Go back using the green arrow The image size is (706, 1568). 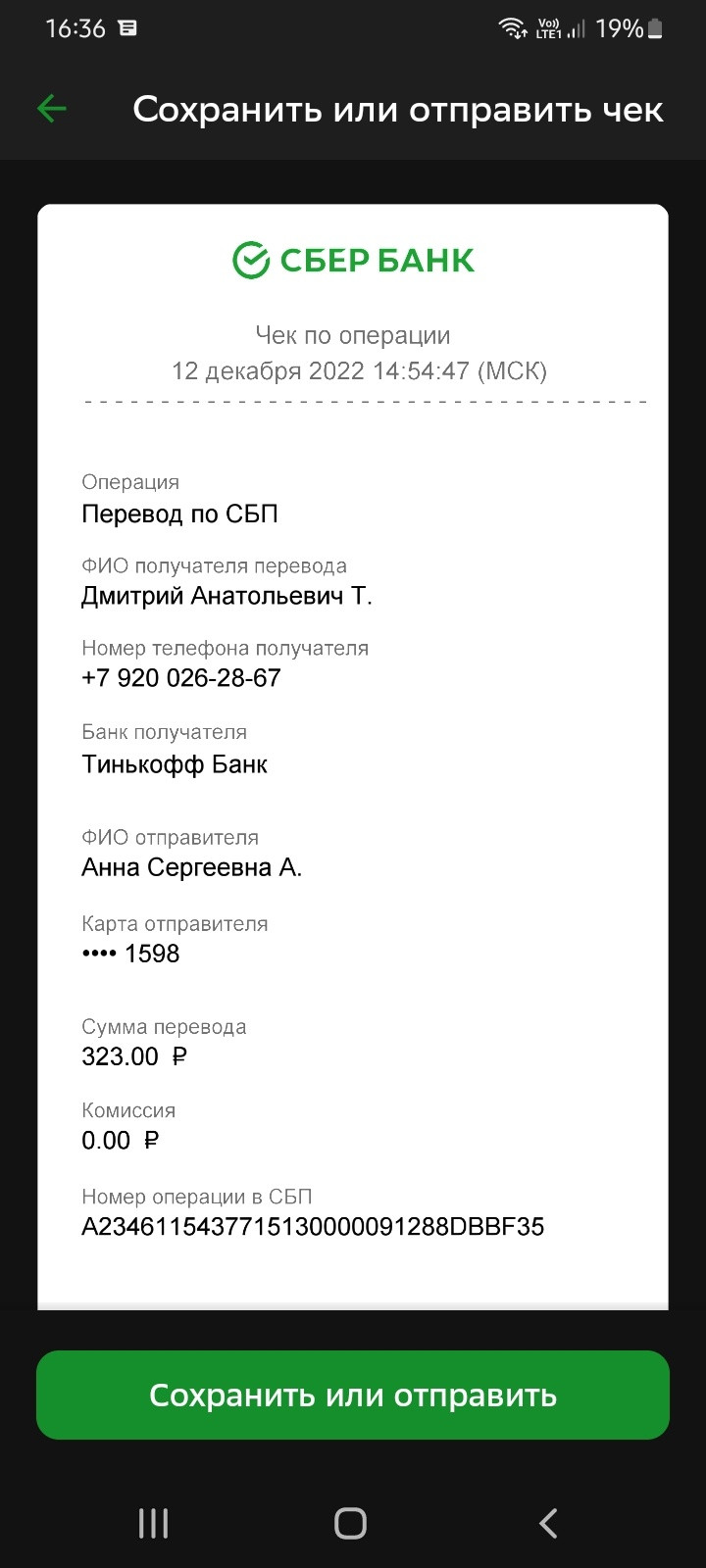tap(51, 109)
